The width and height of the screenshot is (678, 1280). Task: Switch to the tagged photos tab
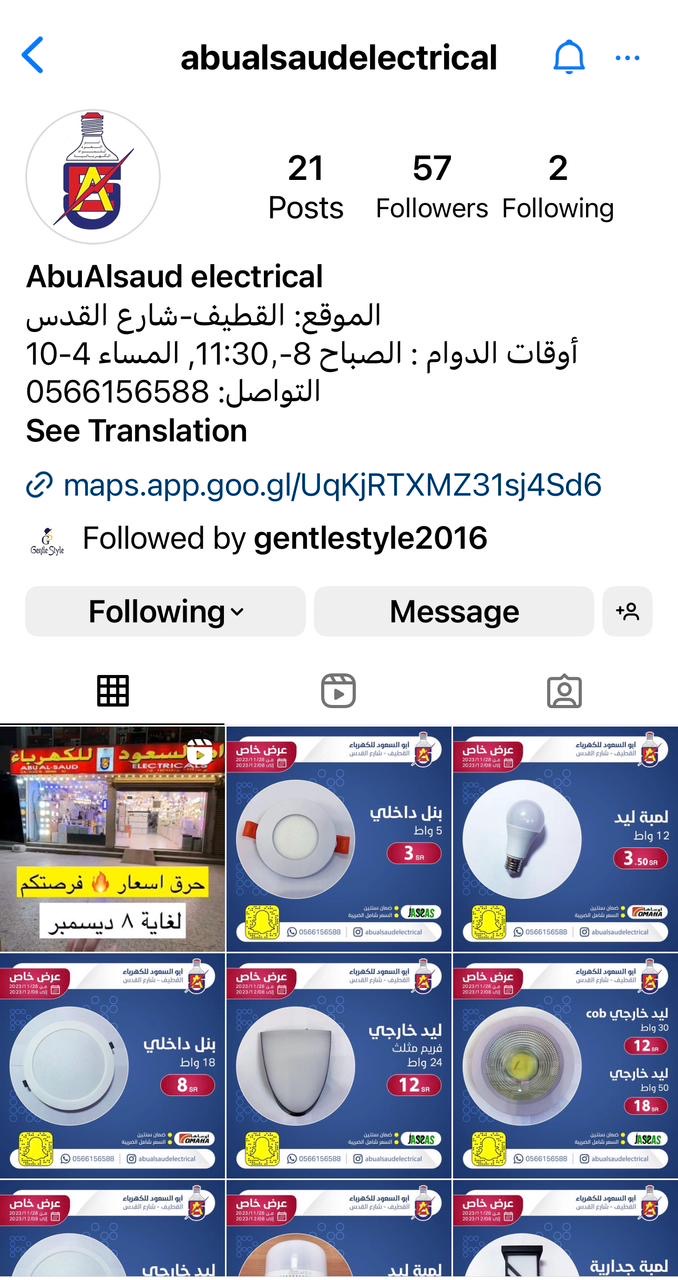pos(564,691)
